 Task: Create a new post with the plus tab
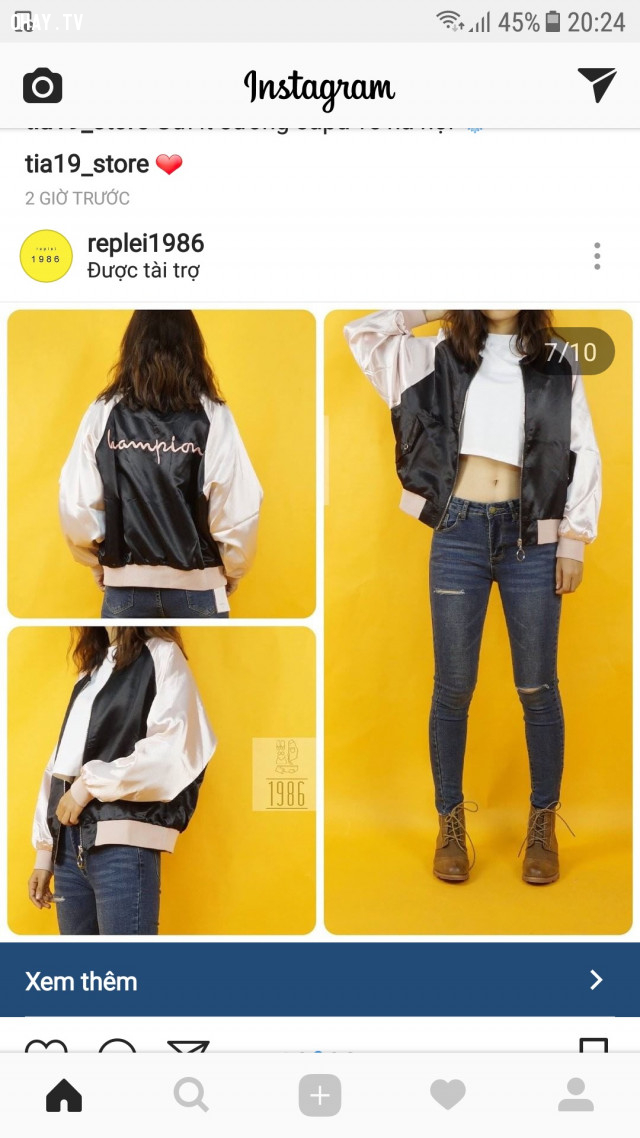(x=320, y=1096)
